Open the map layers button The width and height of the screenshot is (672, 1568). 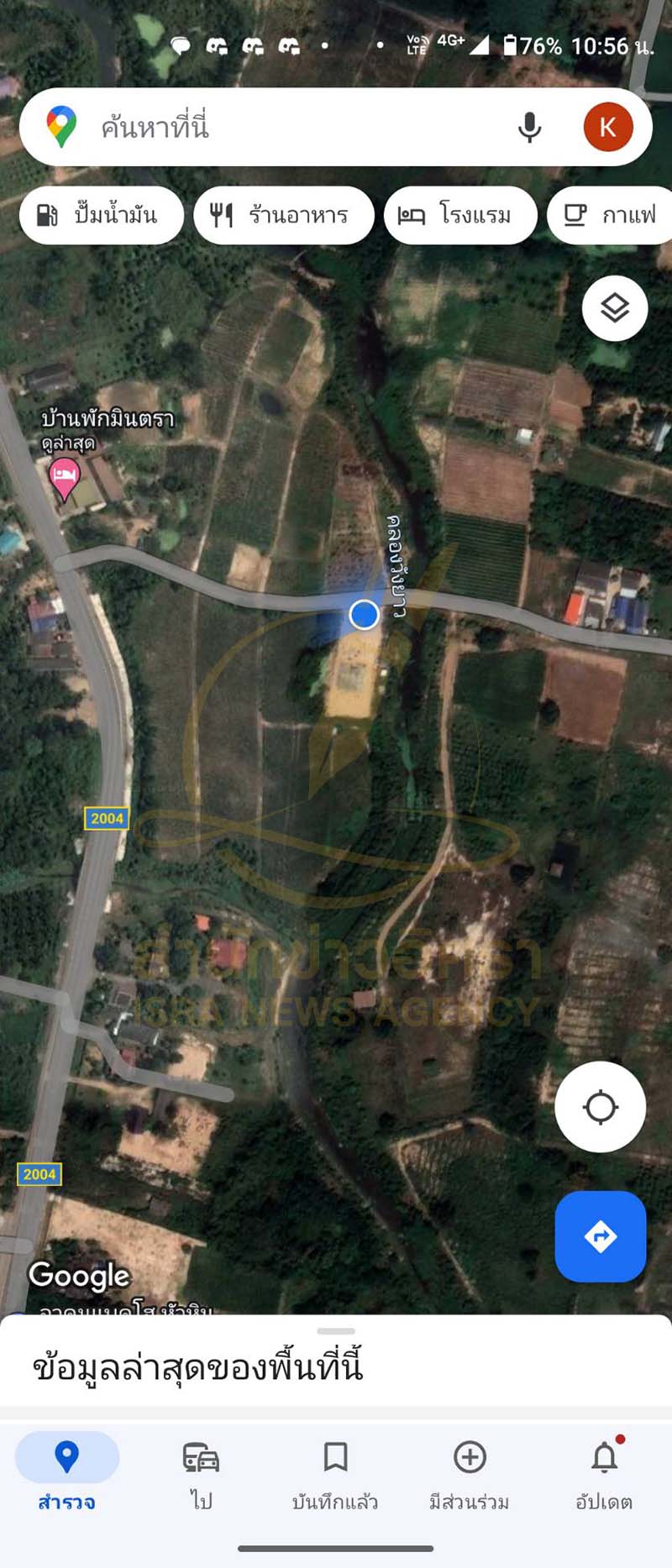click(x=615, y=308)
